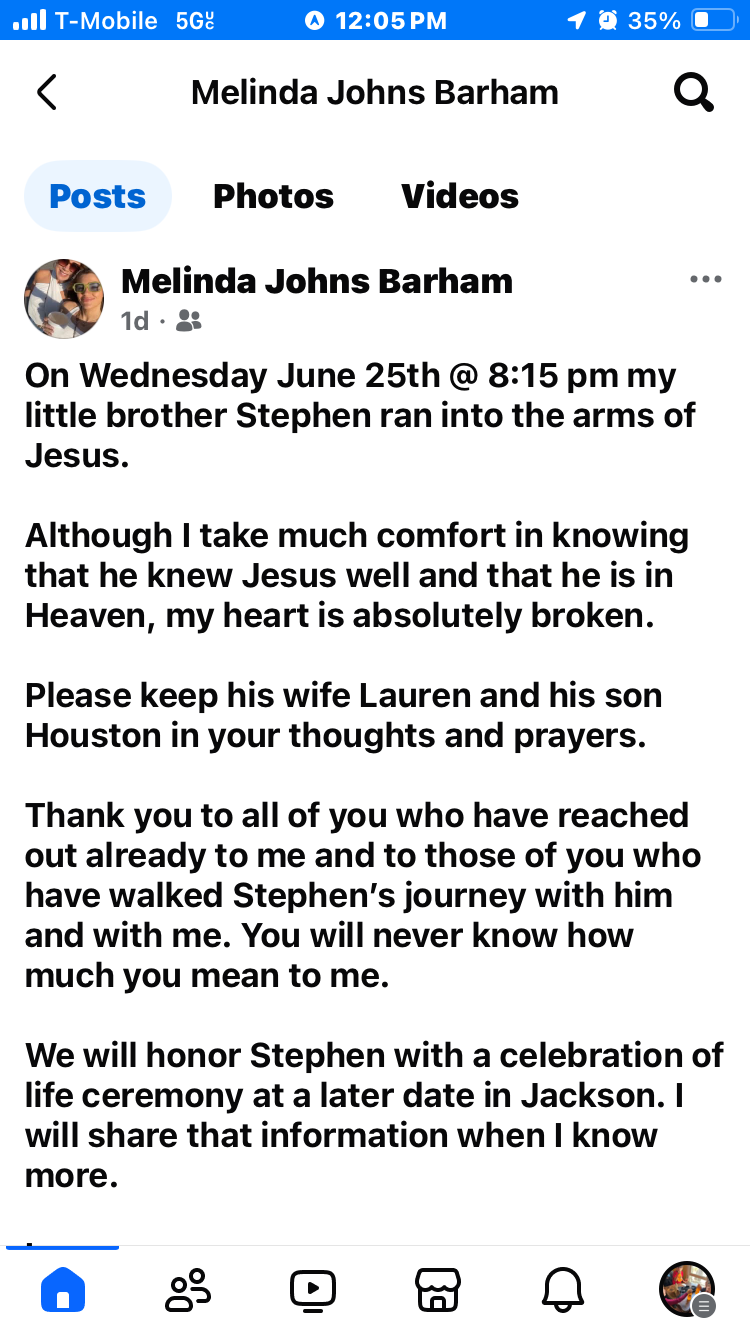Open the Friends tab

[188, 1290]
